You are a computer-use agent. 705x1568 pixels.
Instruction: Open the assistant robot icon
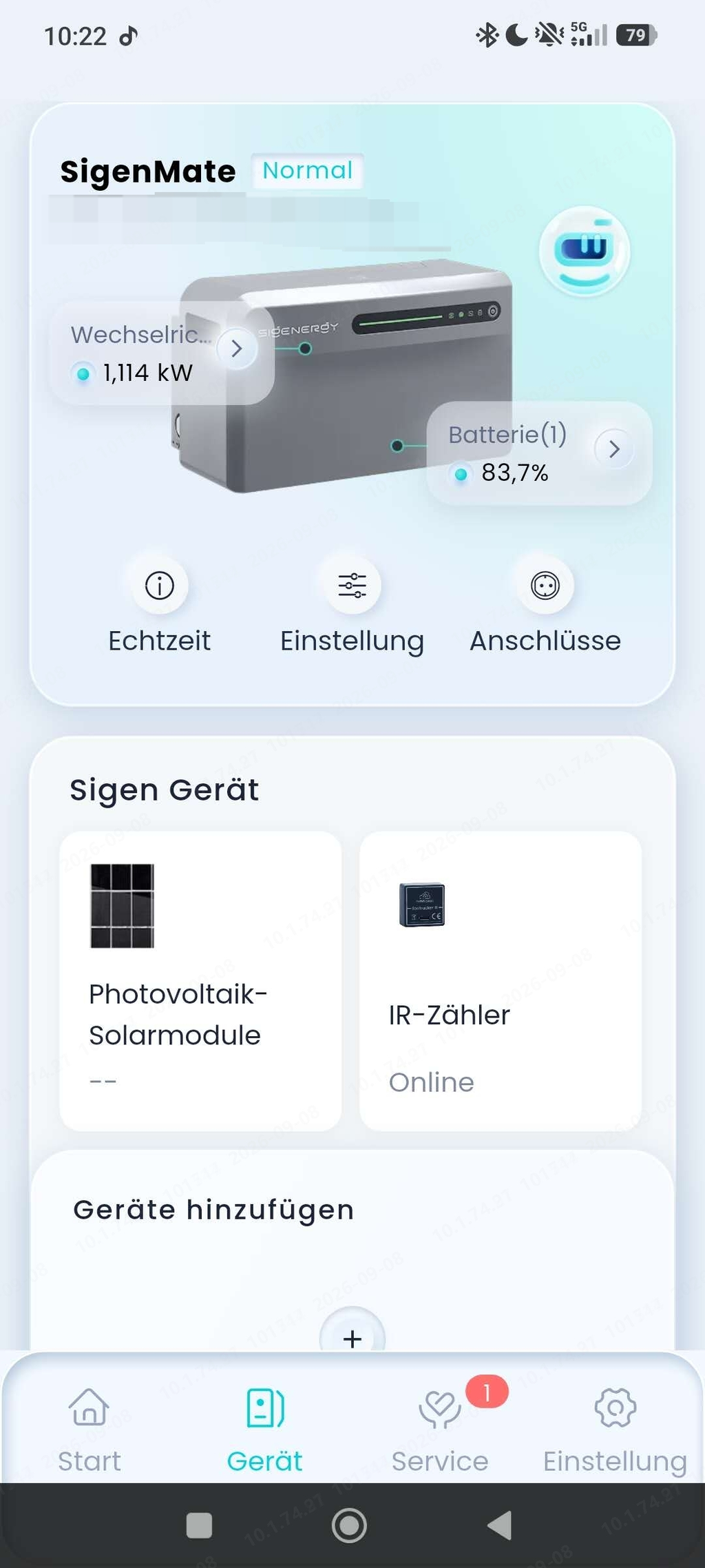[x=584, y=251]
